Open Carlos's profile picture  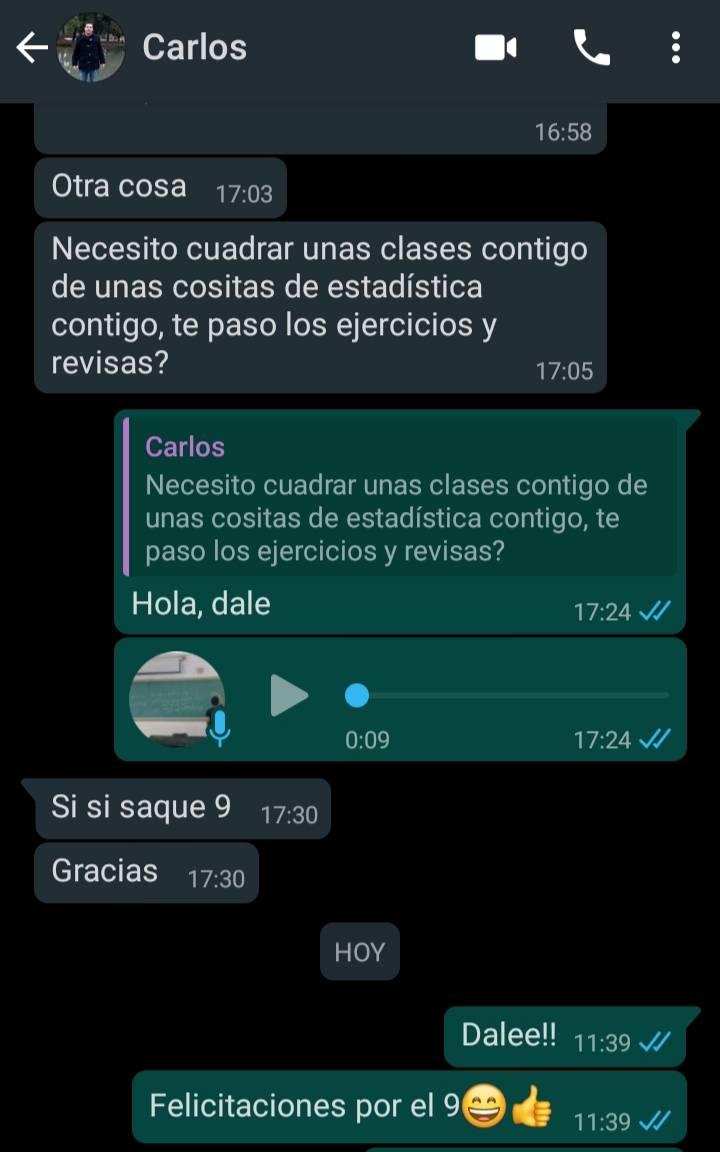click(91, 47)
